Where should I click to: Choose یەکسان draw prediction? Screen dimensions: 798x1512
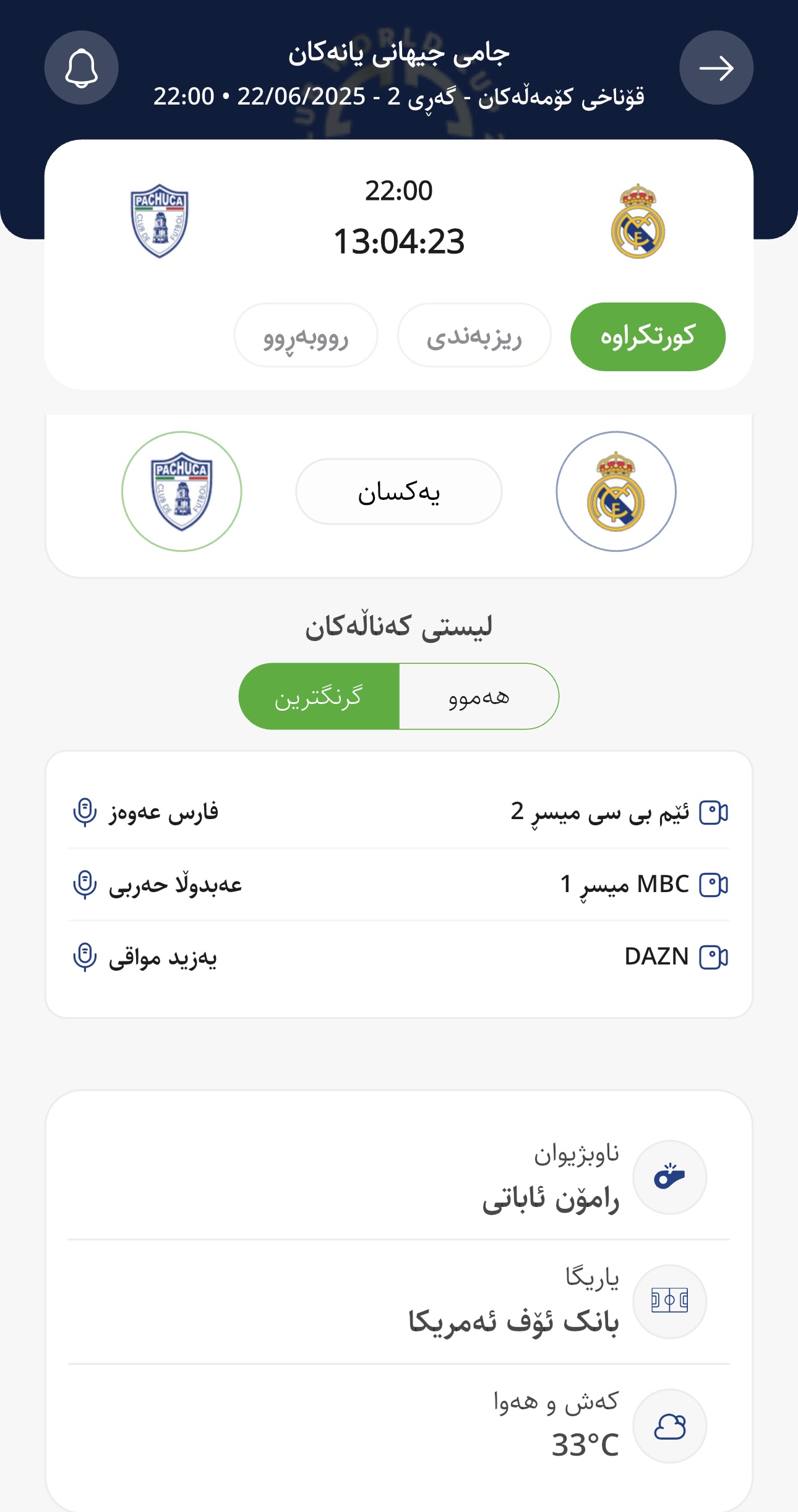coord(398,492)
